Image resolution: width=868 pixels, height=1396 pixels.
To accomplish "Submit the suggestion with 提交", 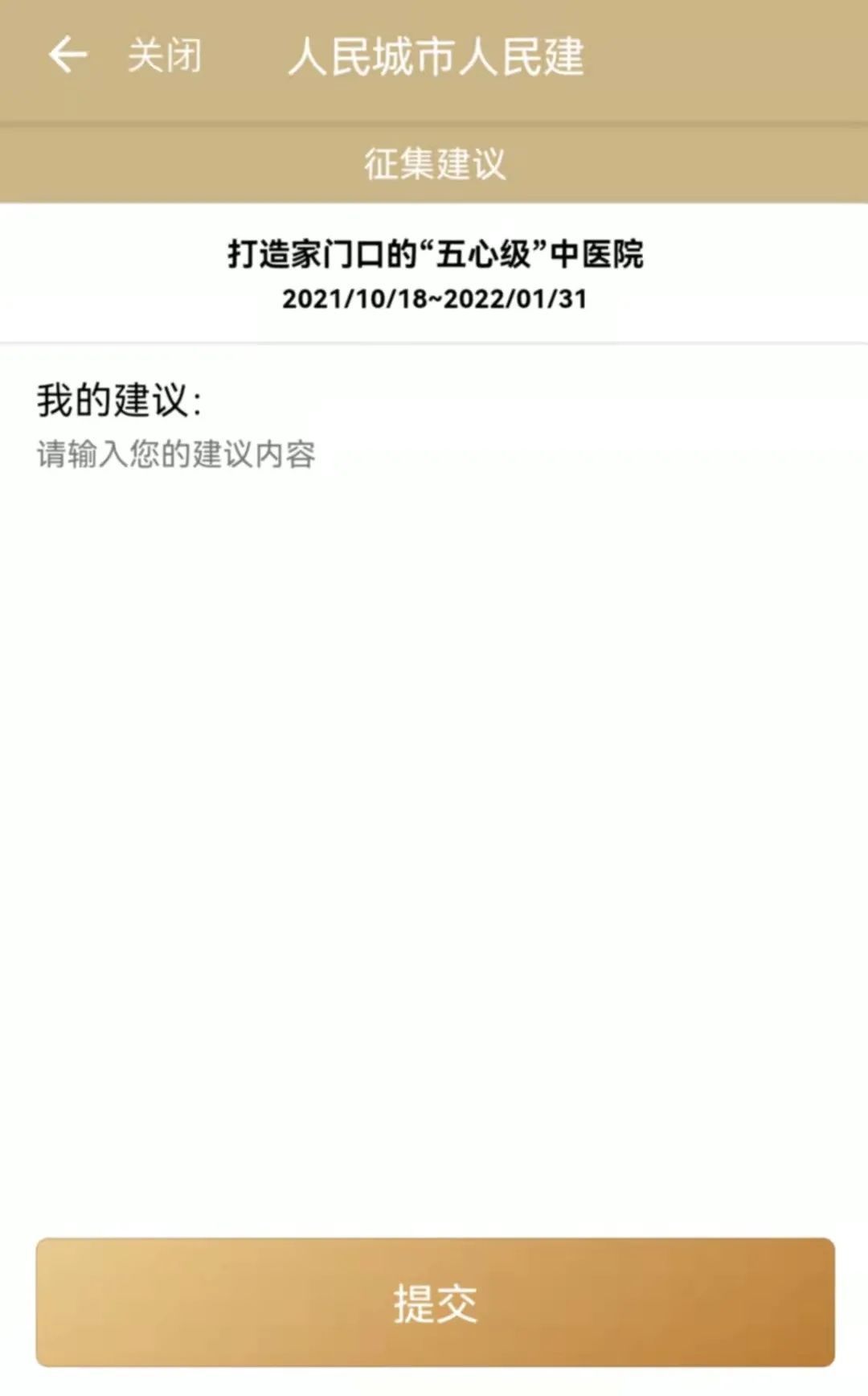I will (435, 1302).
